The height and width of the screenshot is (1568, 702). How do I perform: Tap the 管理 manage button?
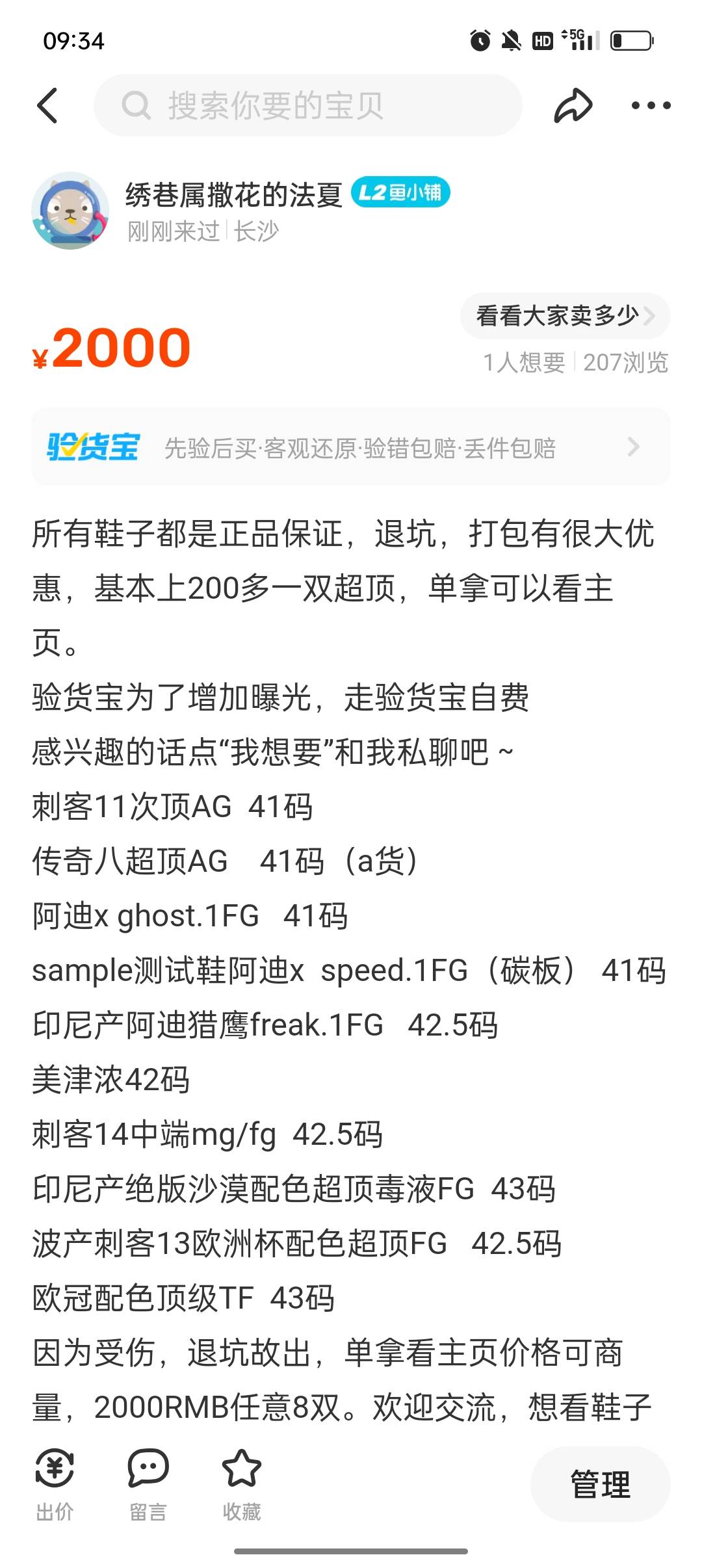600,1484
